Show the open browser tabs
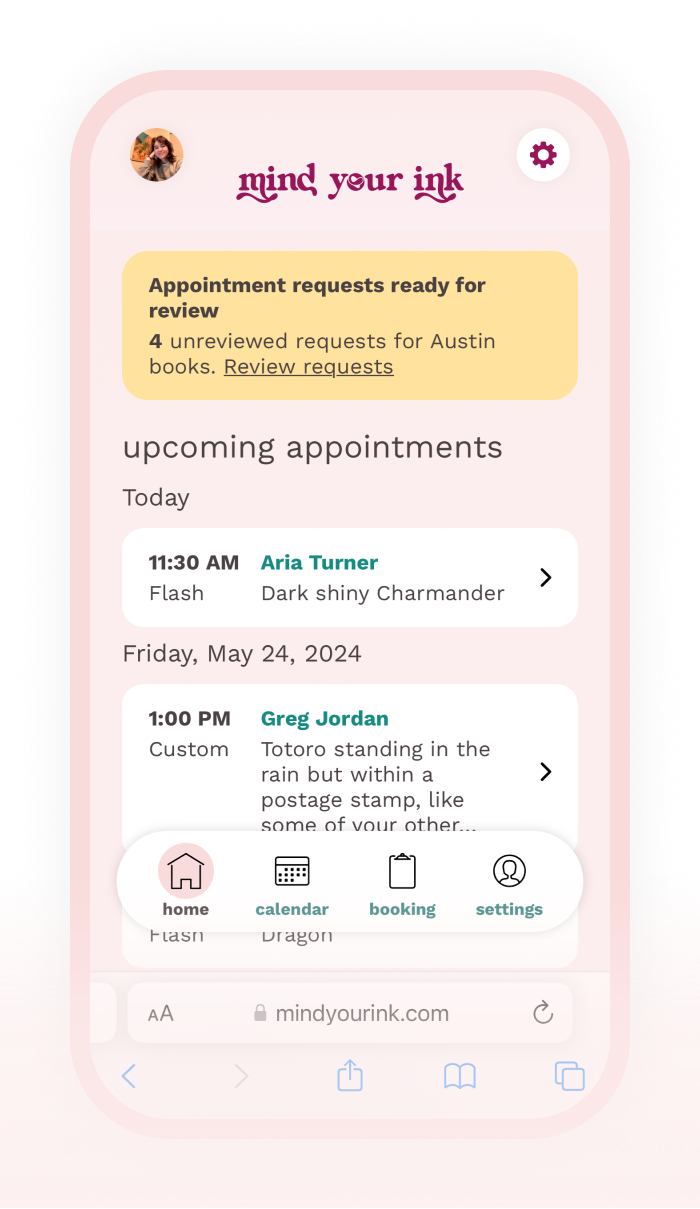 point(569,1076)
